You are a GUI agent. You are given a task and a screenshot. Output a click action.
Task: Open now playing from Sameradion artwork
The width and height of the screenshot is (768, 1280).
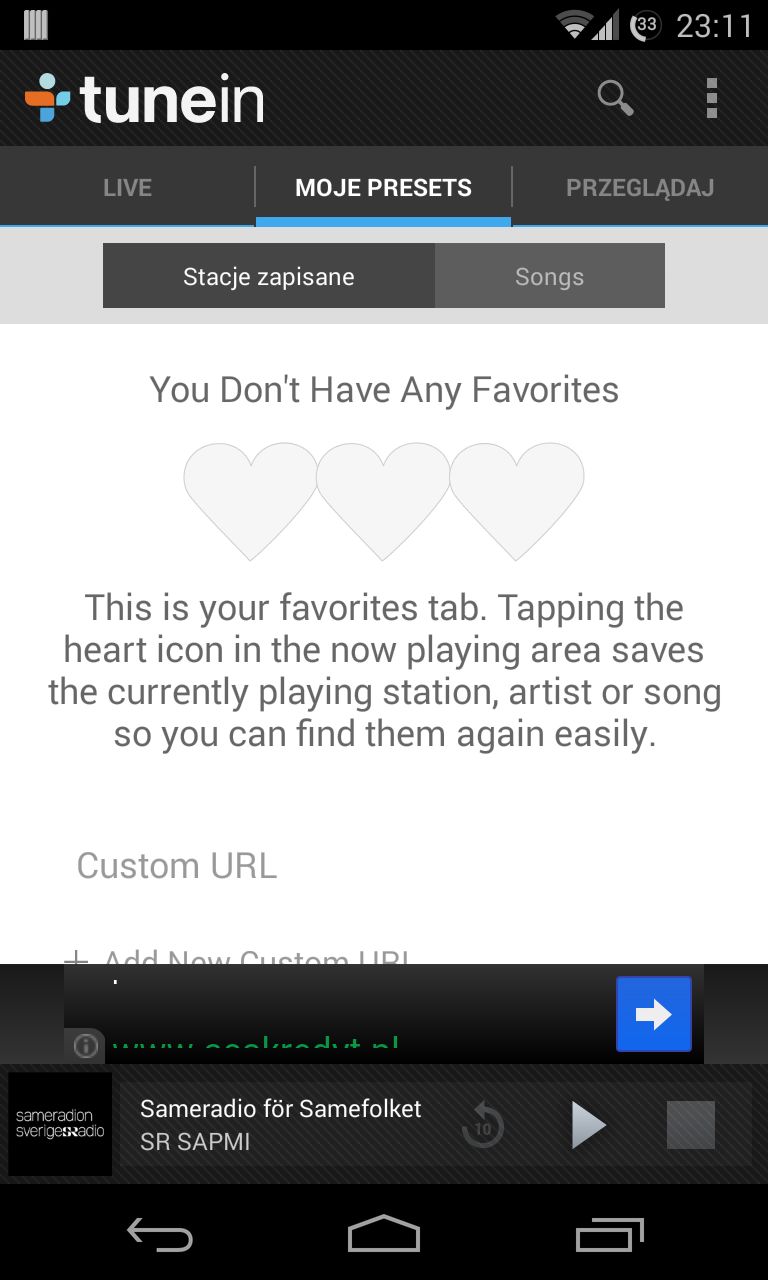(60, 1124)
